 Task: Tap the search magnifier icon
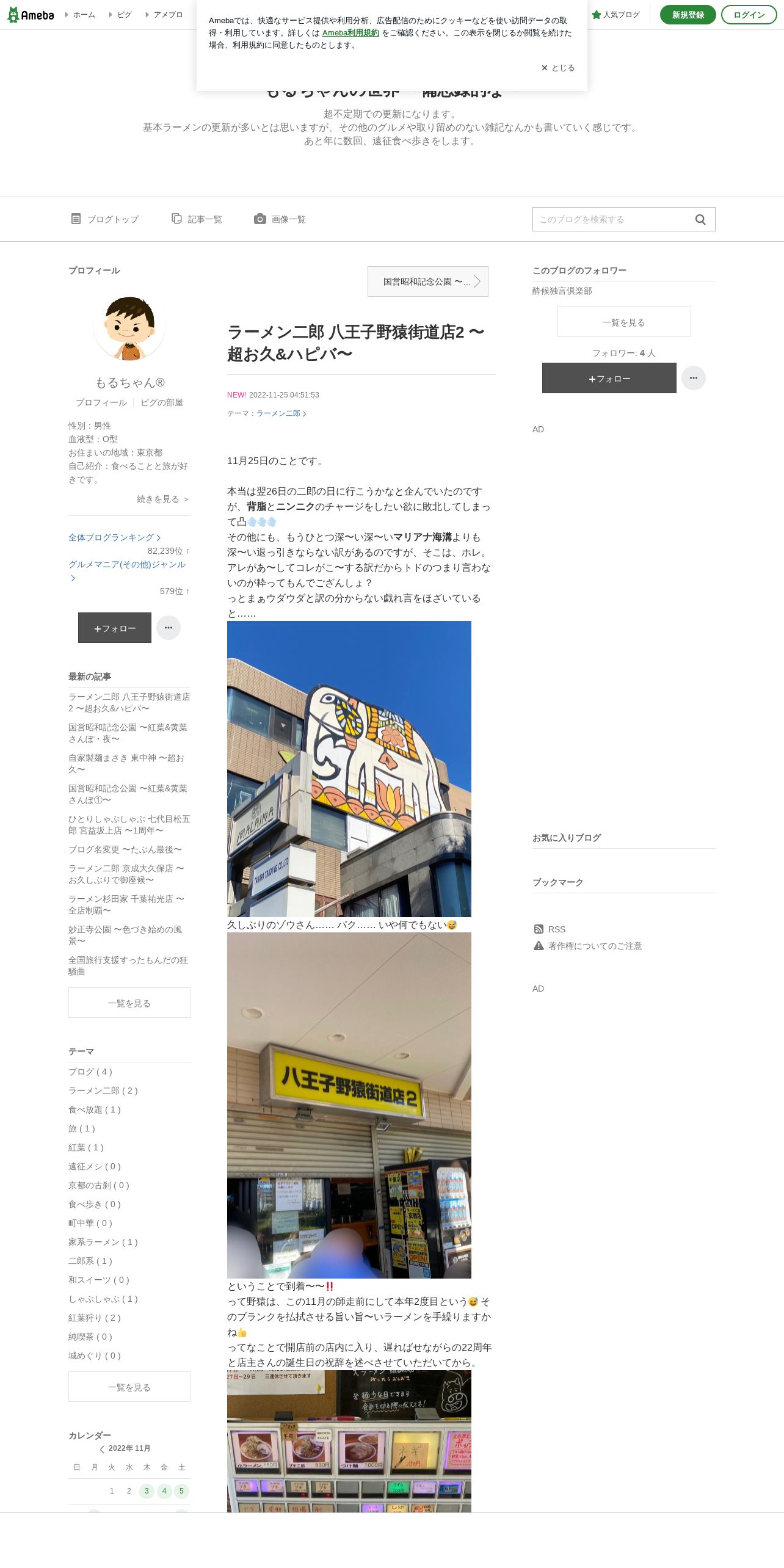pyautogui.click(x=700, y=219)
